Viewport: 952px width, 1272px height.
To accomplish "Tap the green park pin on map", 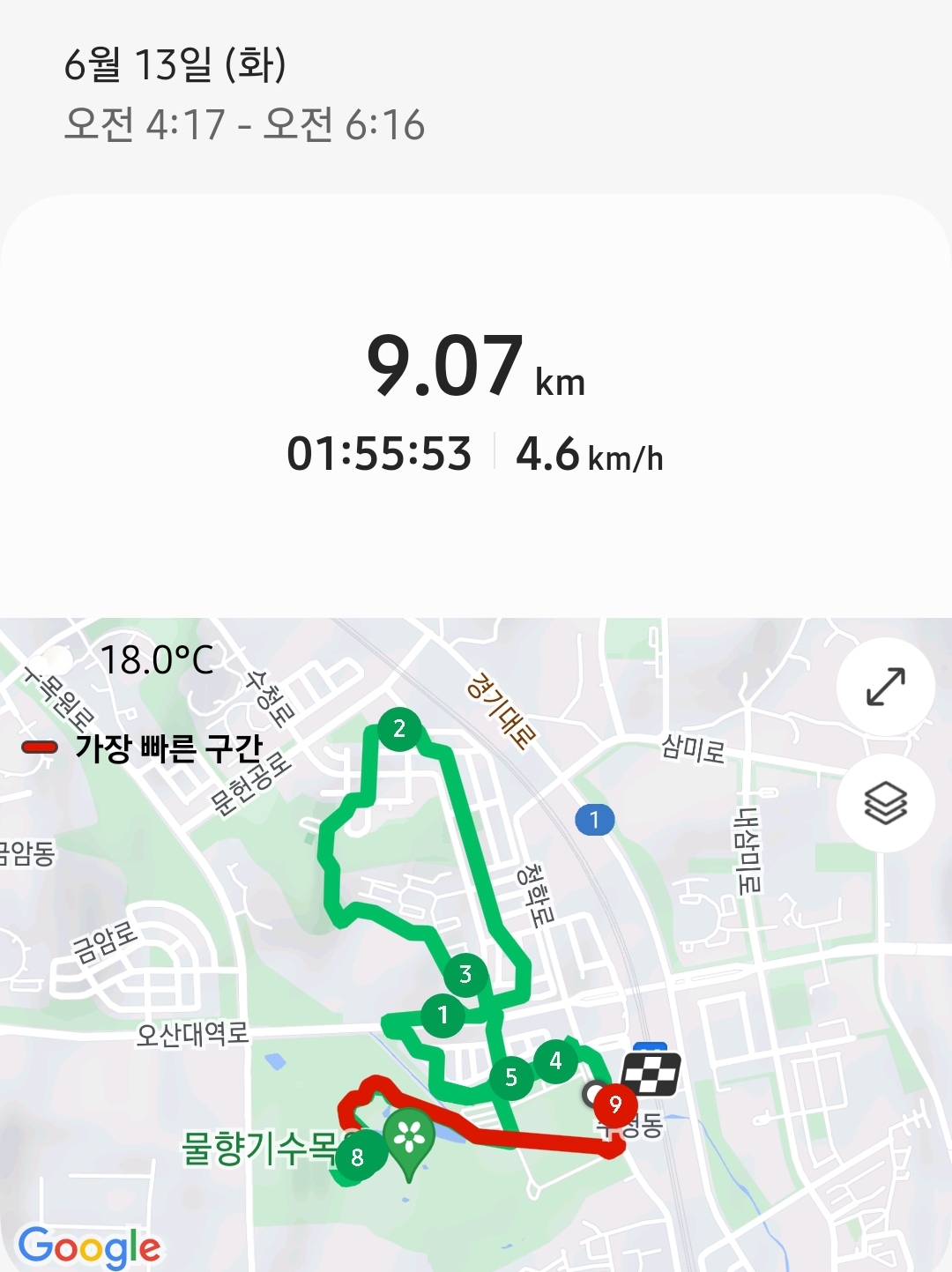I will (409, 1140).
